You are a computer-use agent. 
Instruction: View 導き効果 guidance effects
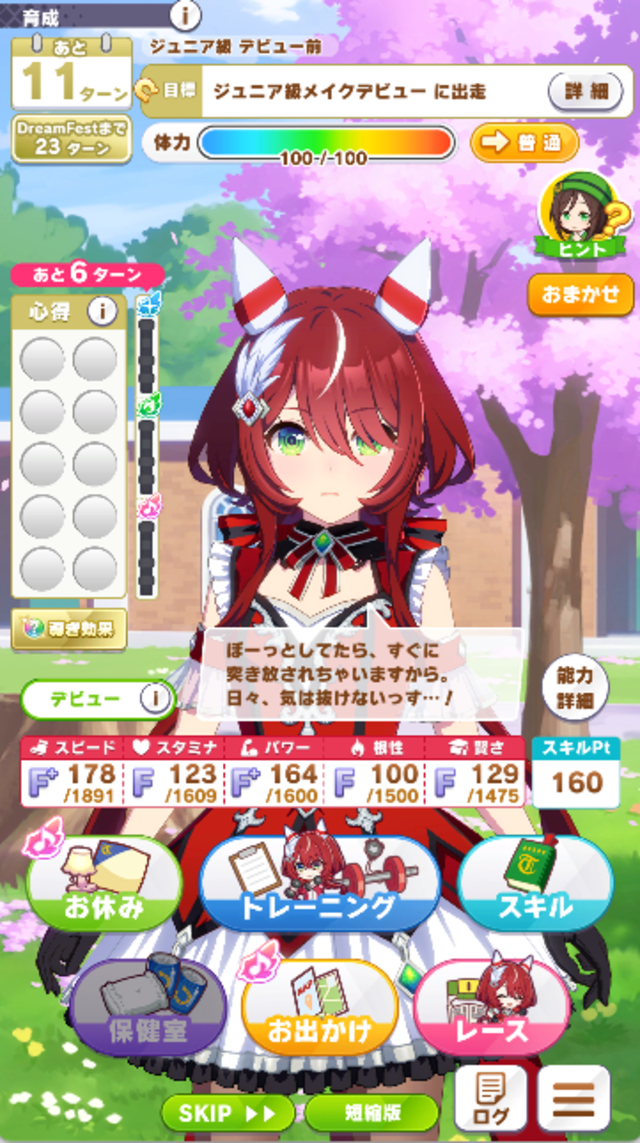69,630
